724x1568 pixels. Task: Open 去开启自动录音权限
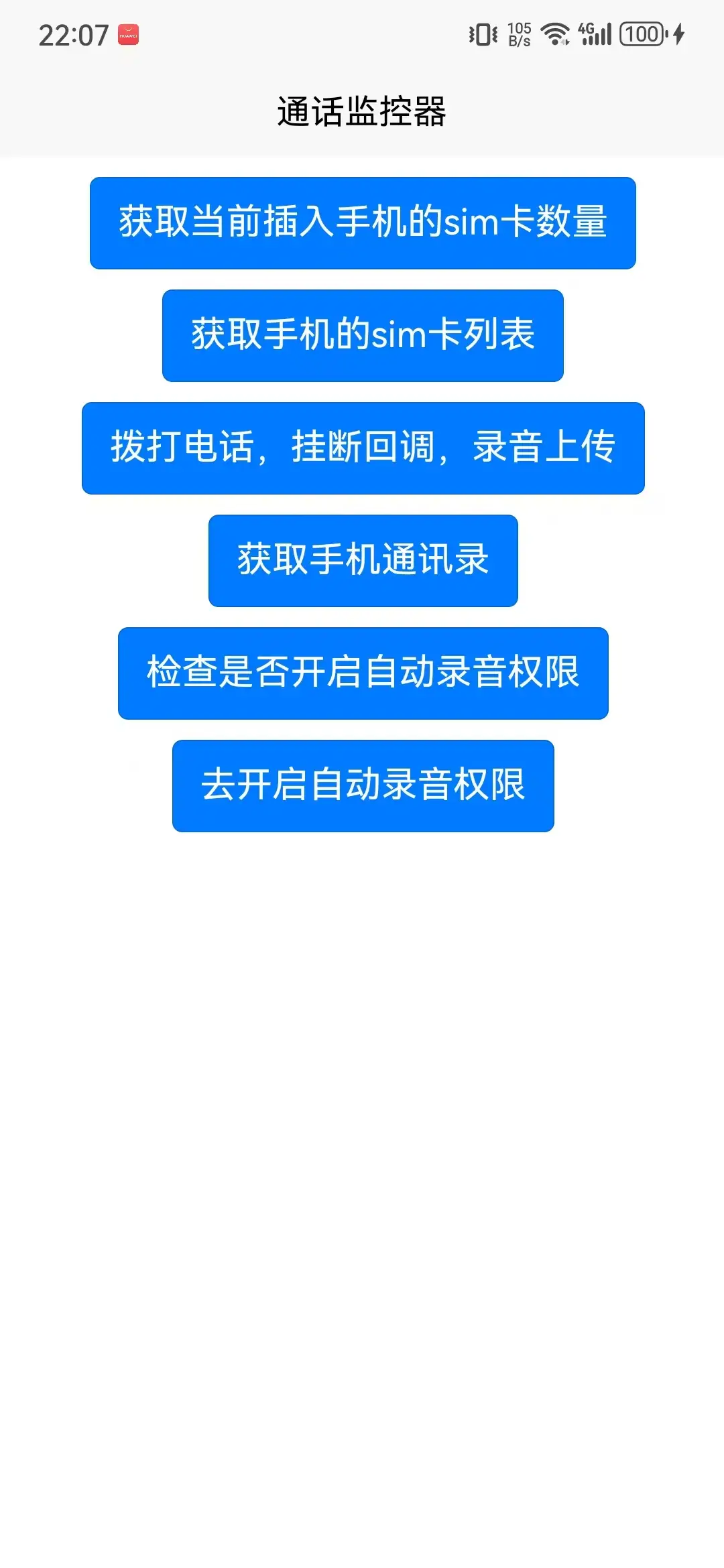coord(363,786)
